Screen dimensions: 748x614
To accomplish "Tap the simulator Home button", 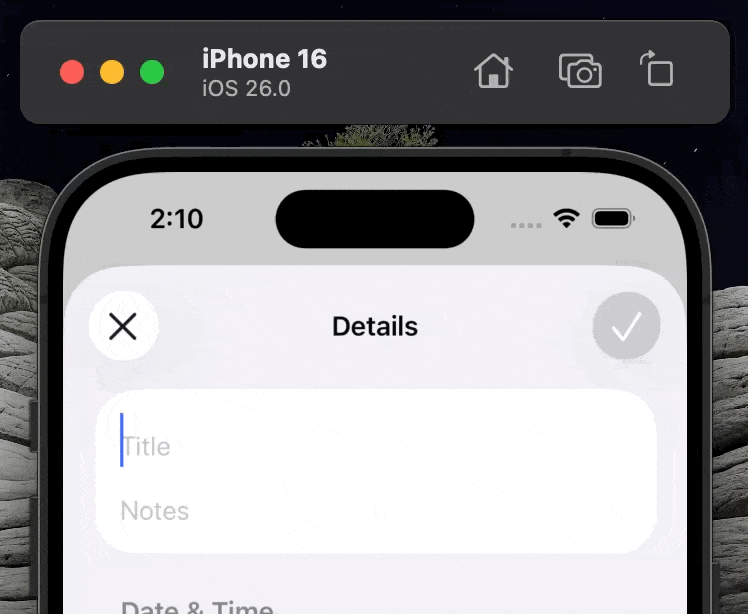I will click(493, 72).
